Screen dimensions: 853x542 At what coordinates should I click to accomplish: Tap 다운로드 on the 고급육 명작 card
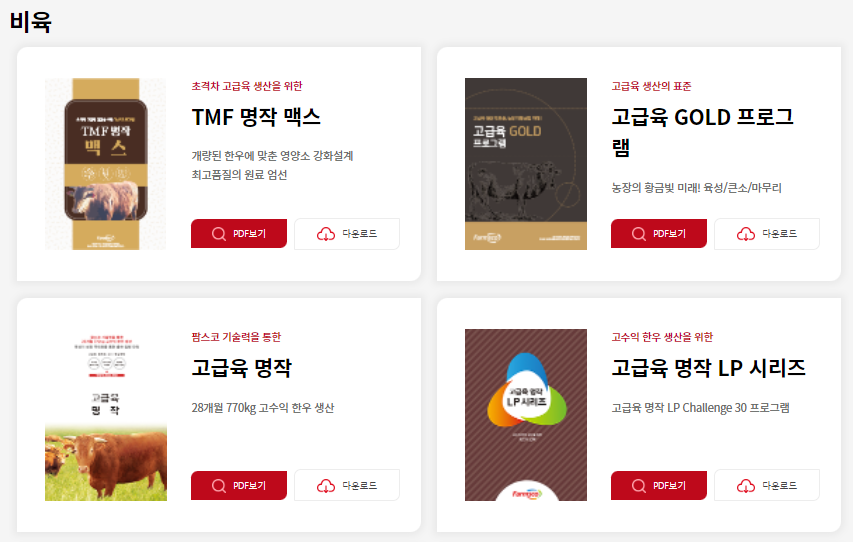pyautogui.click(x=347, y=485)
